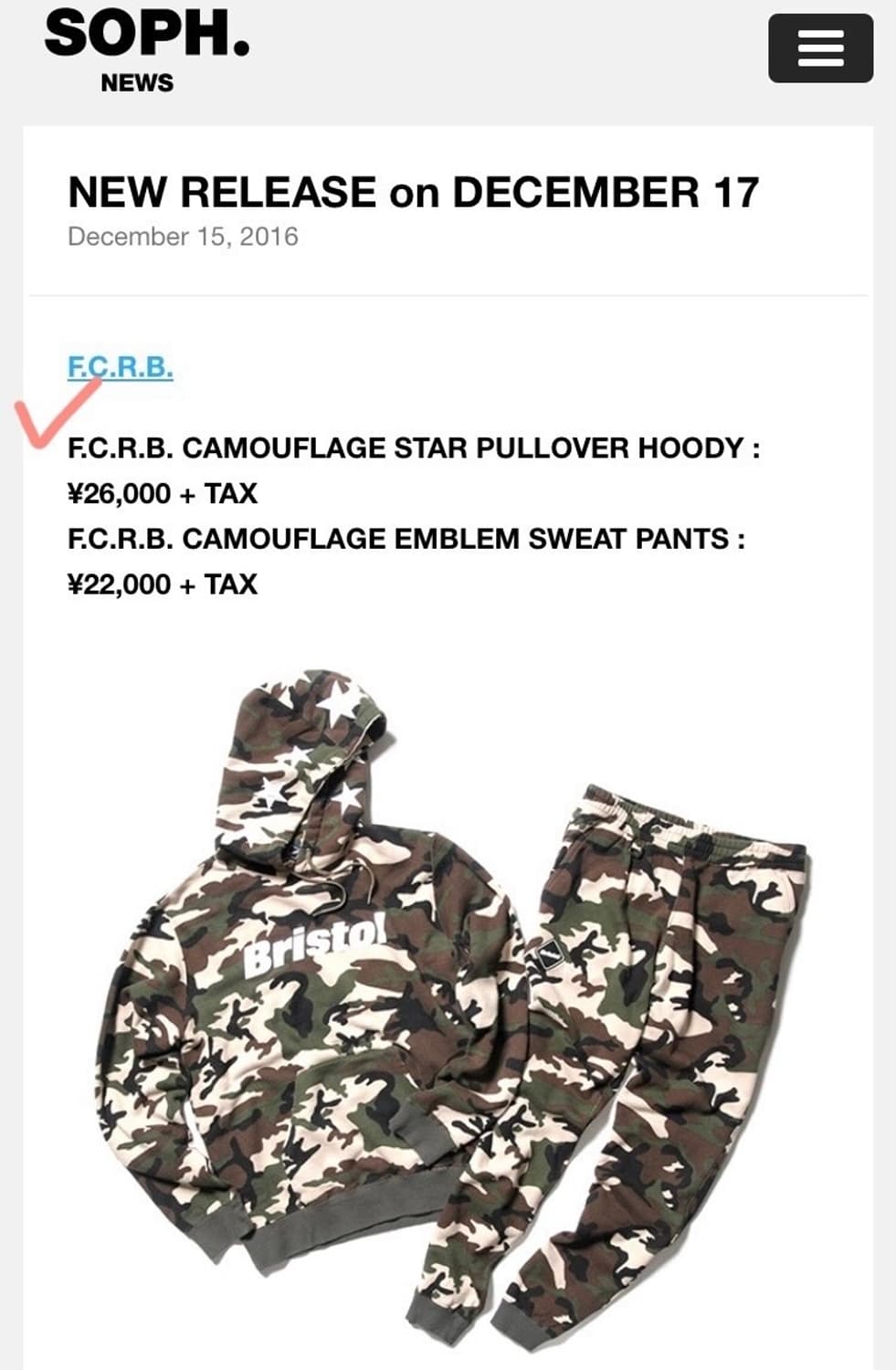Viewport: 896px width, 1370px height.
Task: Click the ¥26,000 + TAX price line
Action: click(164, 494)
